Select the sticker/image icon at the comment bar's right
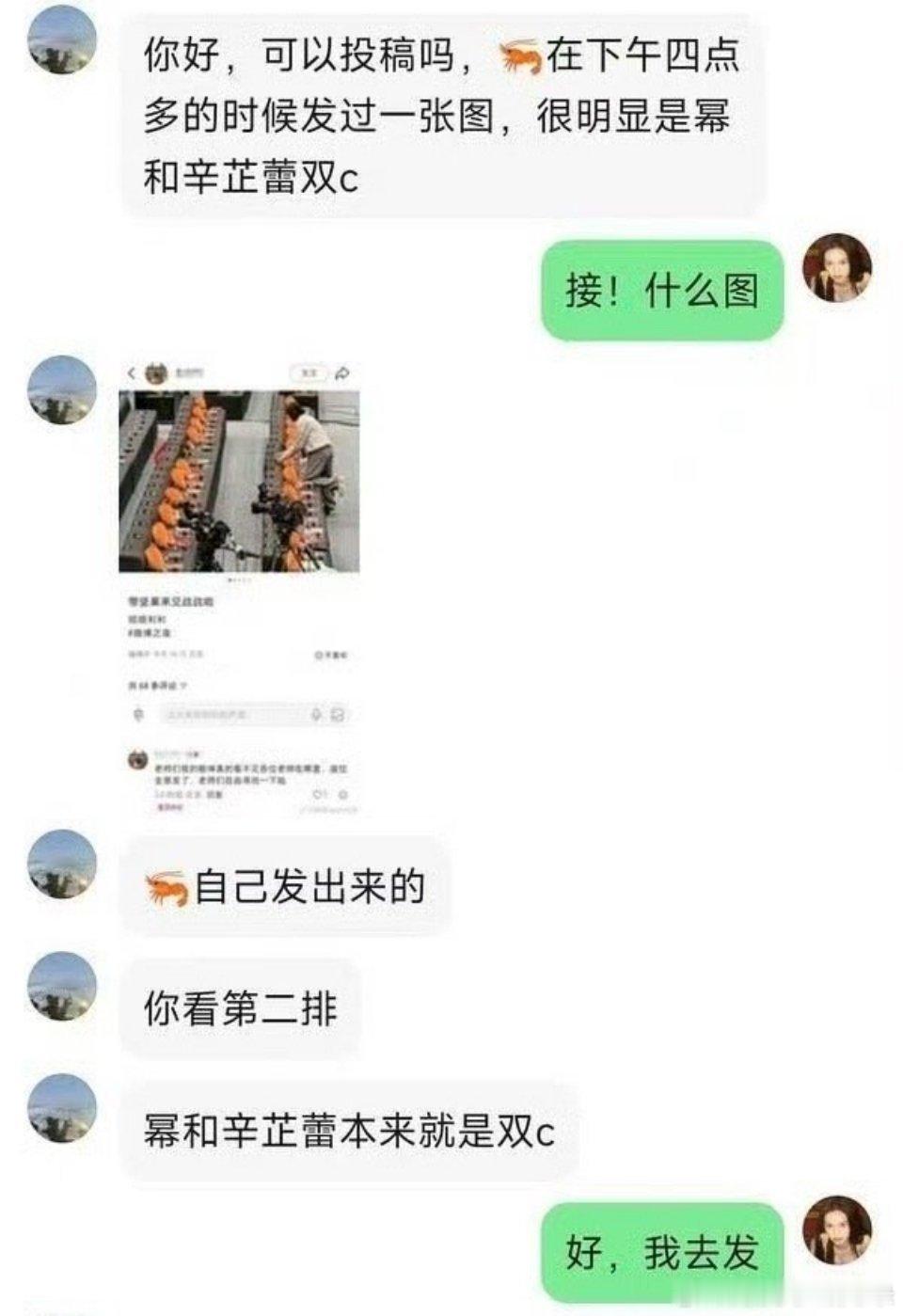 coord(337,716)
